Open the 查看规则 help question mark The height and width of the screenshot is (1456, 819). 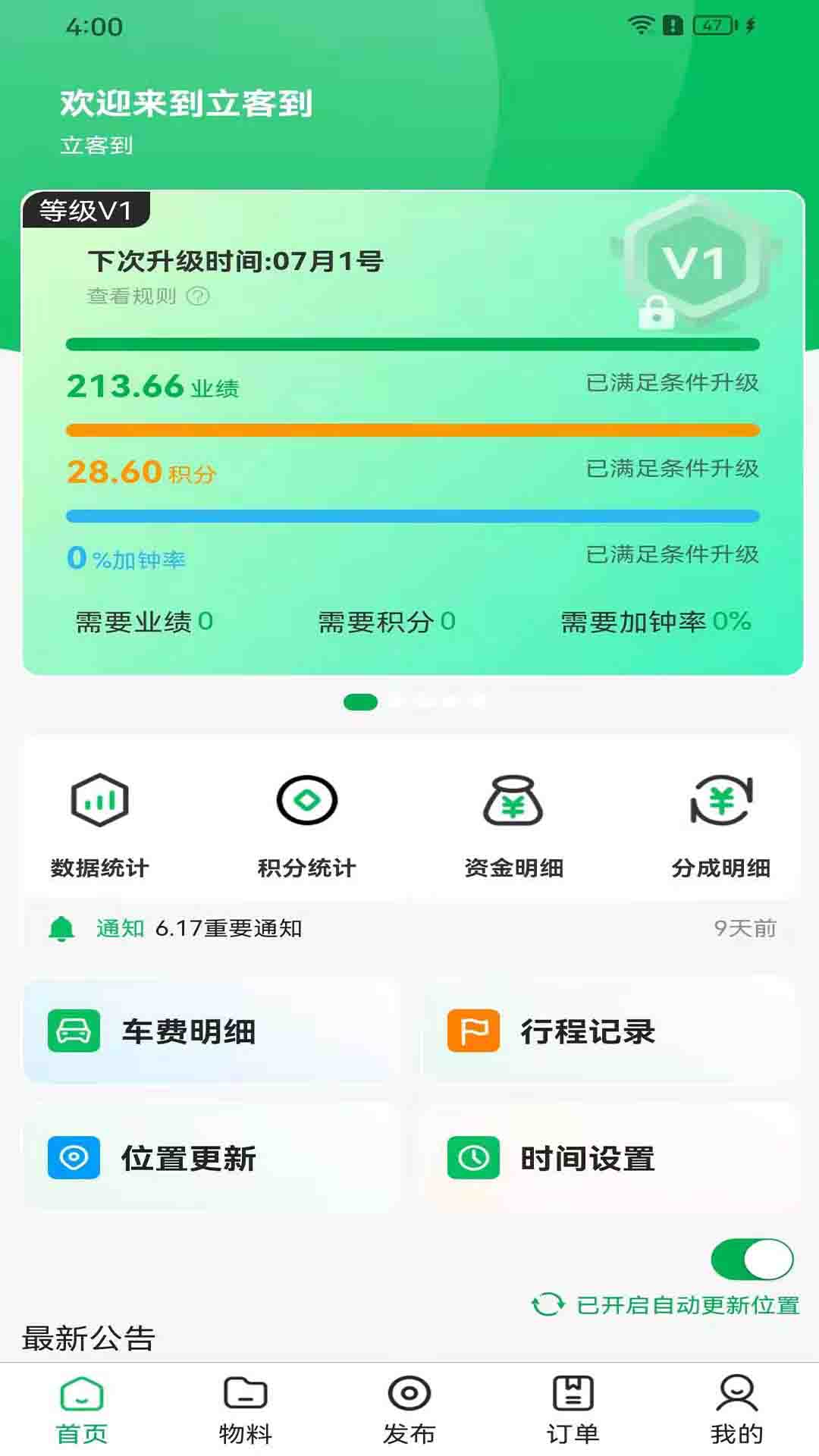click(199, 296)
